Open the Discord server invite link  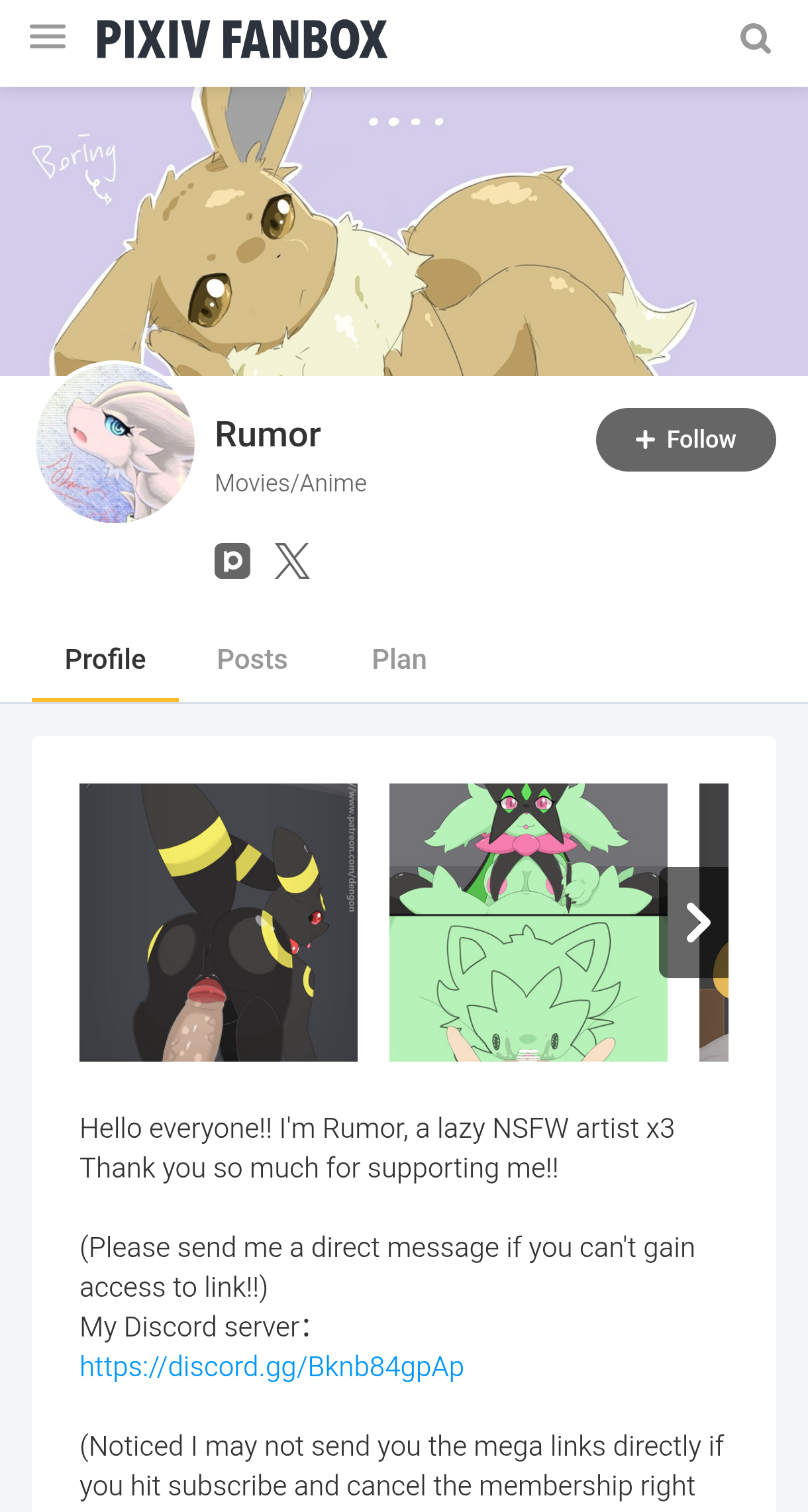(272, 1366)
